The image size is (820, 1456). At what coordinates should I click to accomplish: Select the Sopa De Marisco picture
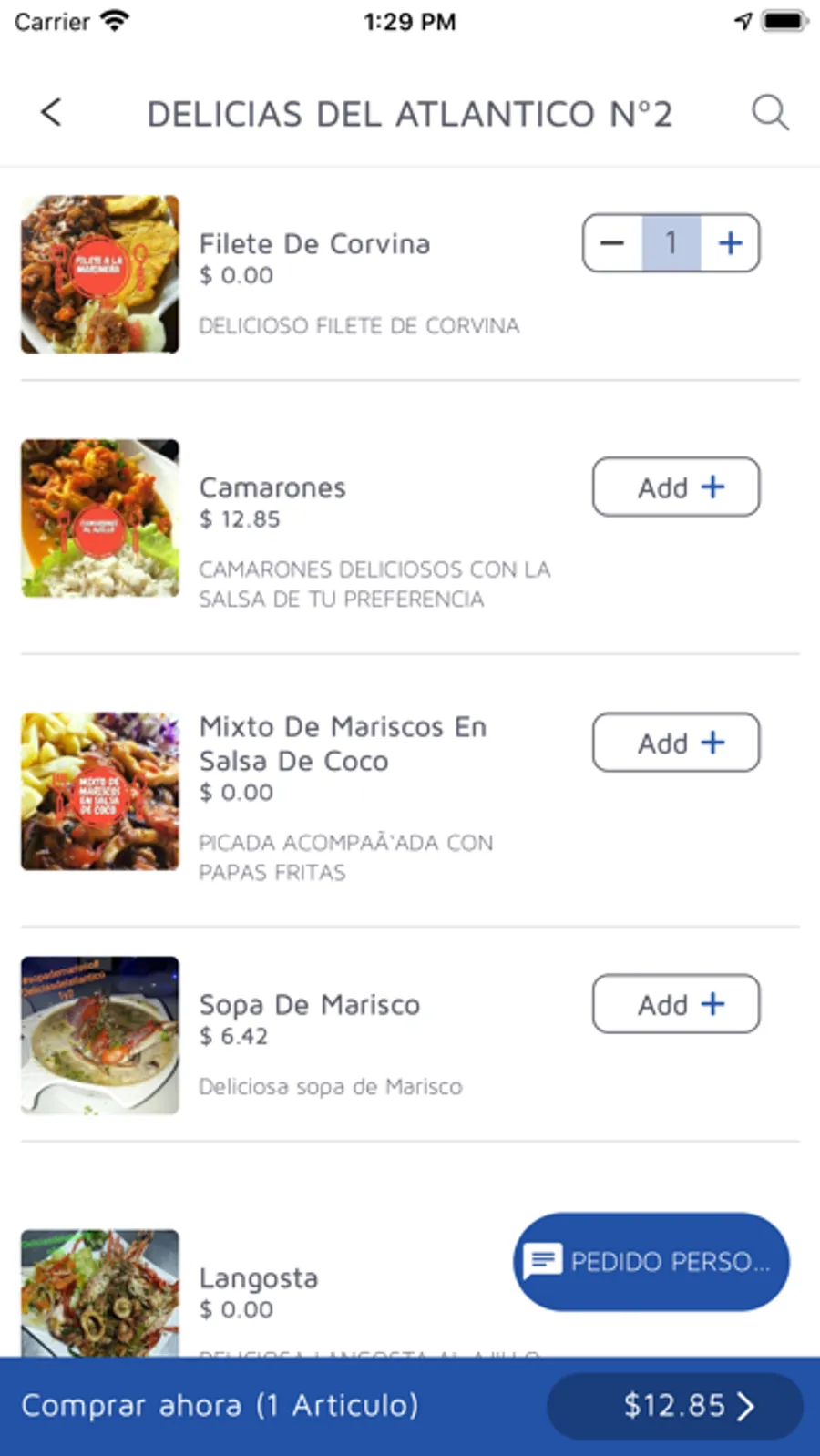(x=100, y=1035)
